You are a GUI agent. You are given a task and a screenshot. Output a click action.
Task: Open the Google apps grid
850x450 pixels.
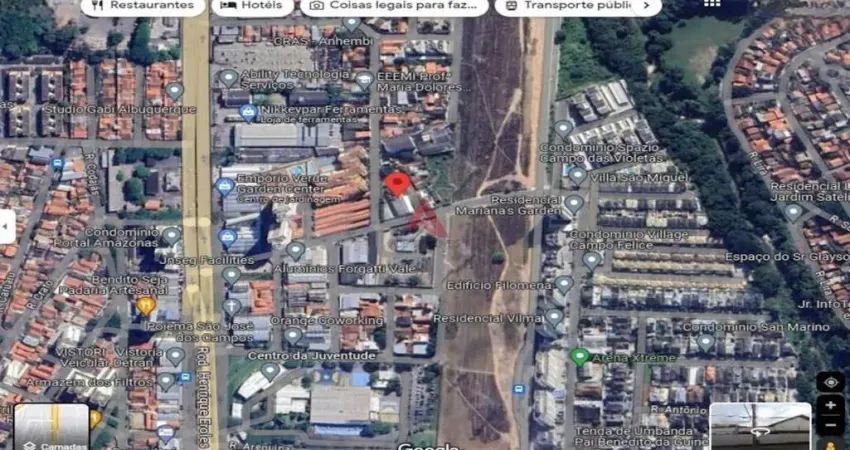pyautogui.click(x=712, y=4)
